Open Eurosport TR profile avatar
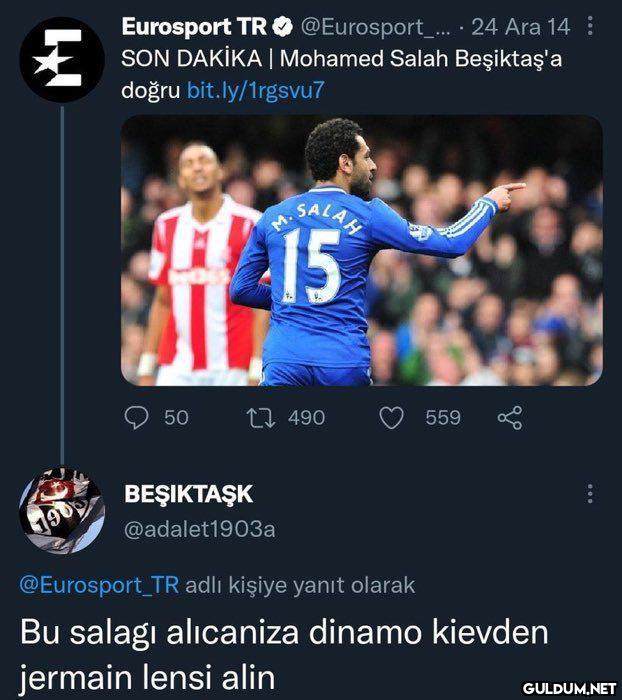 click(62, 60)
